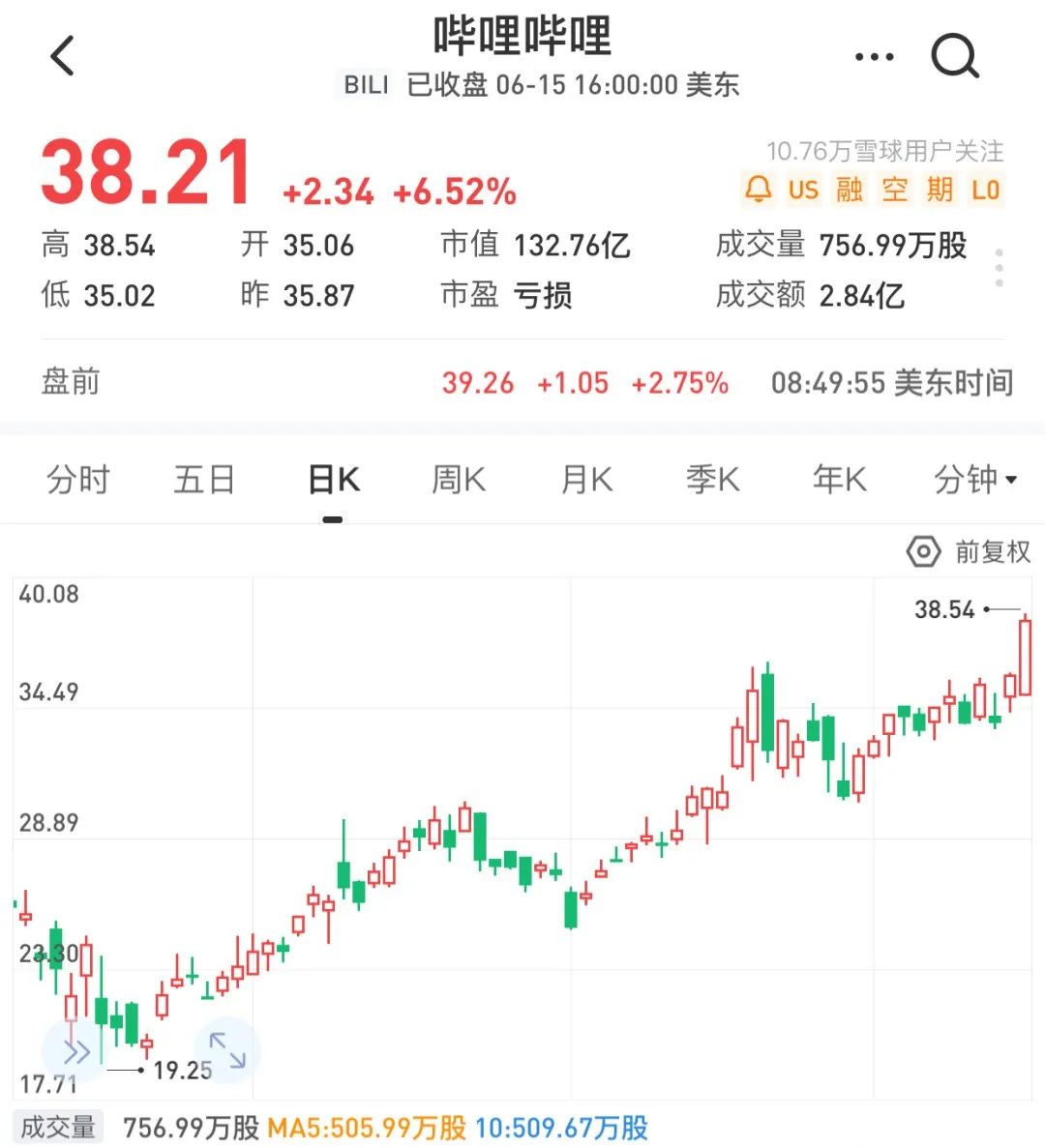Open the search magnifier
This screenshot has height=1148, width=1045.
955,57
